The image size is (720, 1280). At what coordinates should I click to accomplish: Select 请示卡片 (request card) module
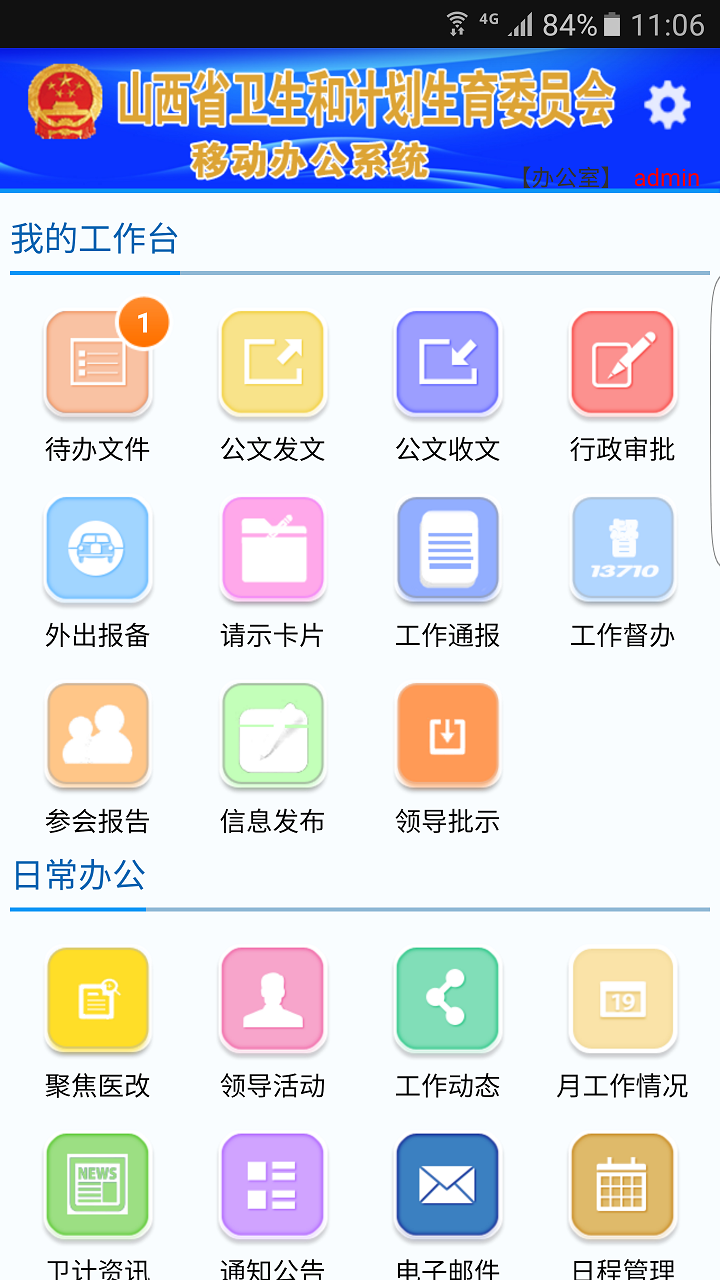click(x=272, y=549)
